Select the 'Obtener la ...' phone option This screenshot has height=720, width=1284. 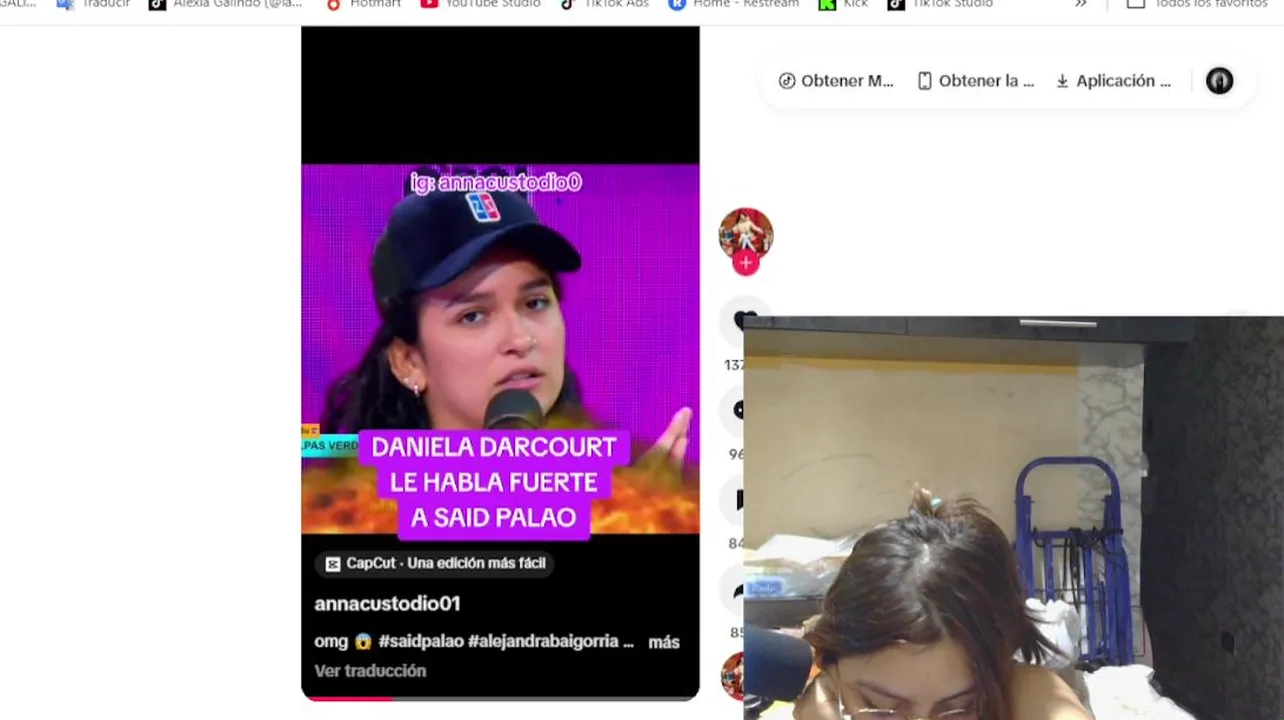click(975, 81)
